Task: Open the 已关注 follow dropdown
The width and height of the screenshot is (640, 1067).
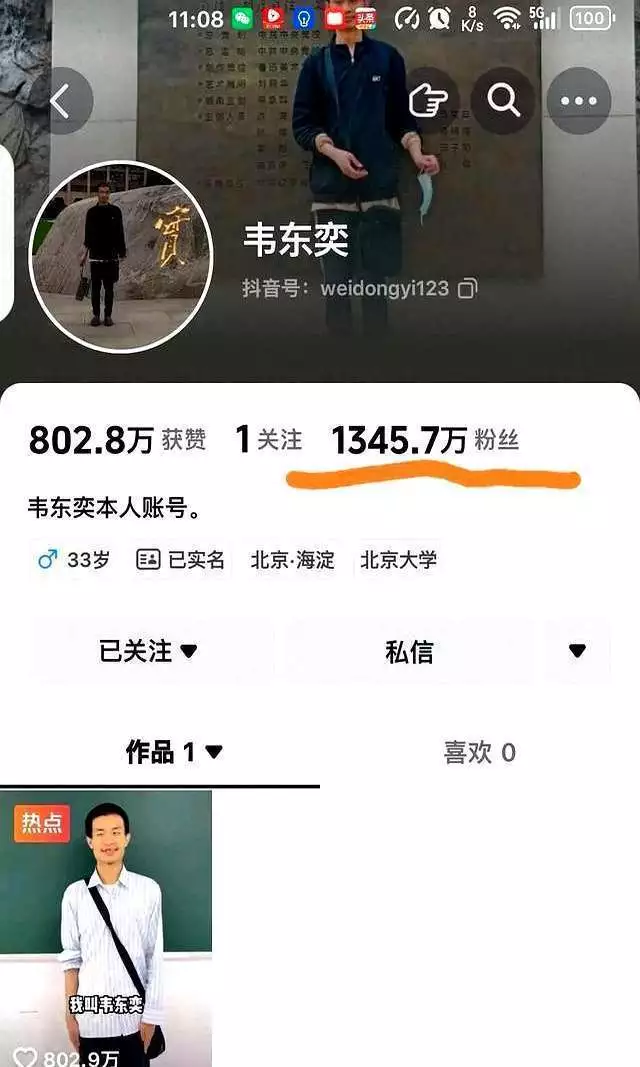Action: pos(149,652)
